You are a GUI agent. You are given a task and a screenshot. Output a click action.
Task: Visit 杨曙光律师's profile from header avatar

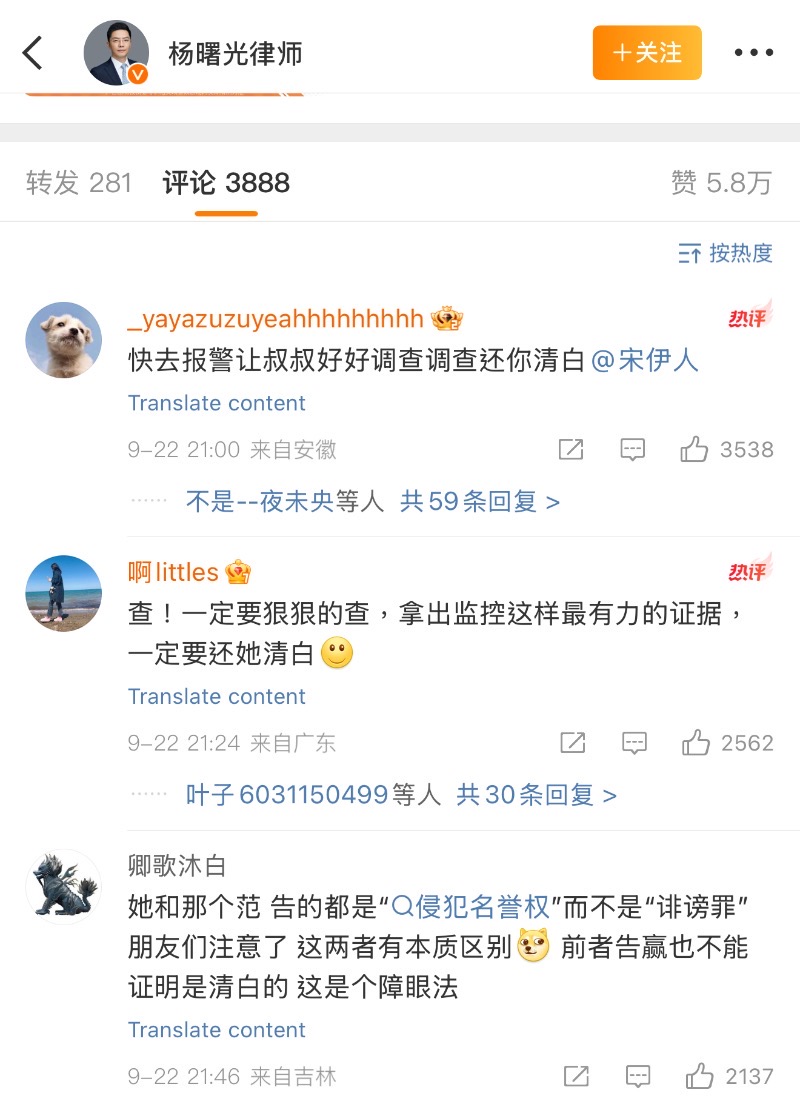coord(116,53)
